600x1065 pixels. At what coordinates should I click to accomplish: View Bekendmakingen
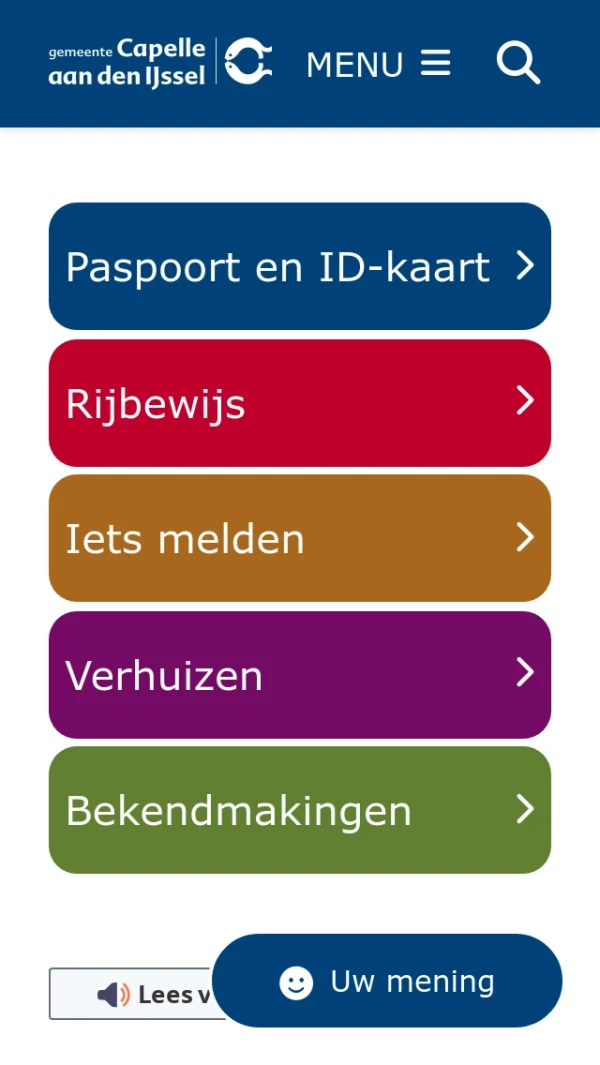tap(300, 810)
